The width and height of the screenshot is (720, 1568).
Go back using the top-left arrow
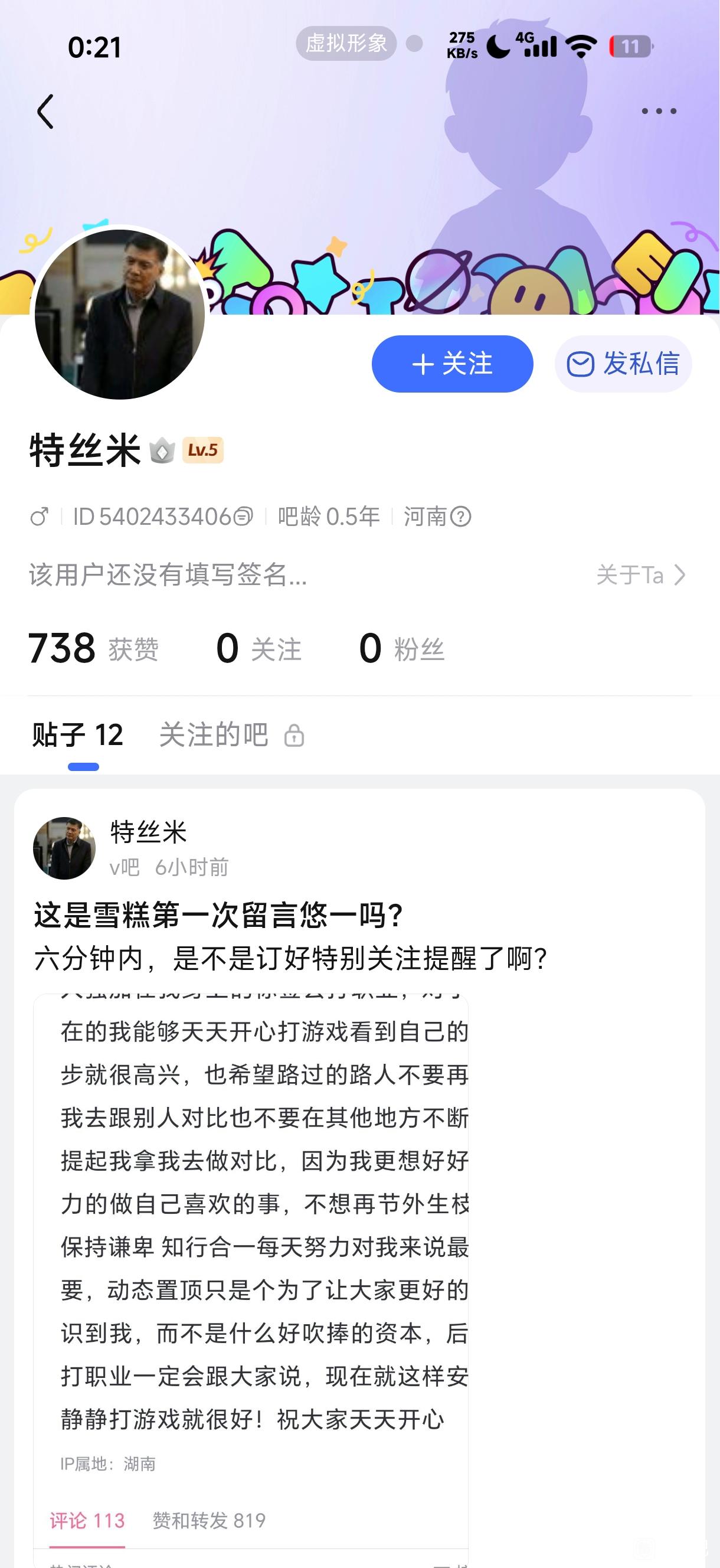click(45, 112)
